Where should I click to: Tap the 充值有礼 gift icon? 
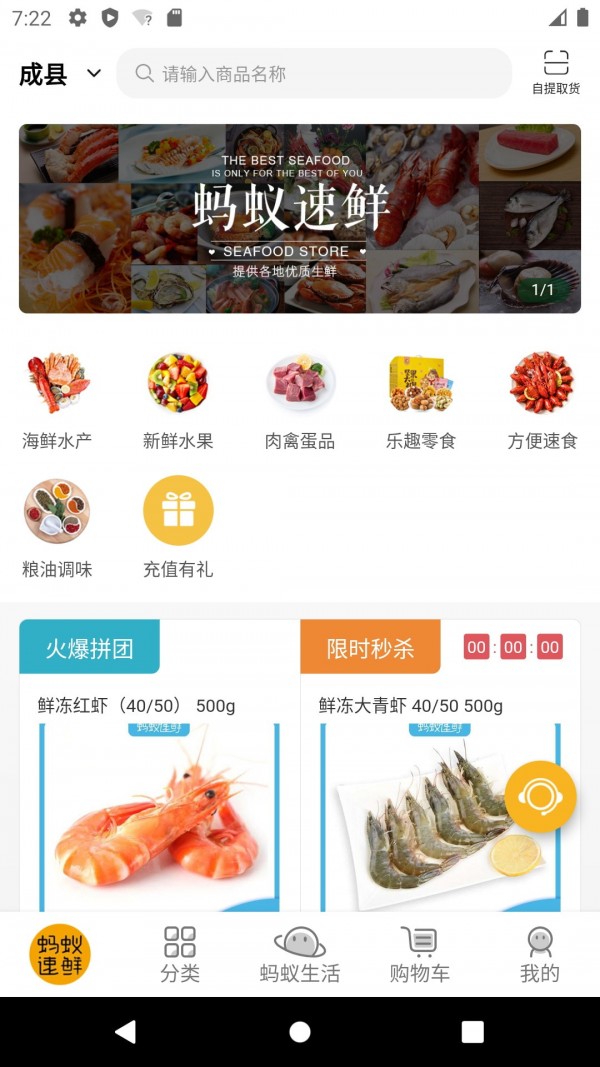(178, 528)
